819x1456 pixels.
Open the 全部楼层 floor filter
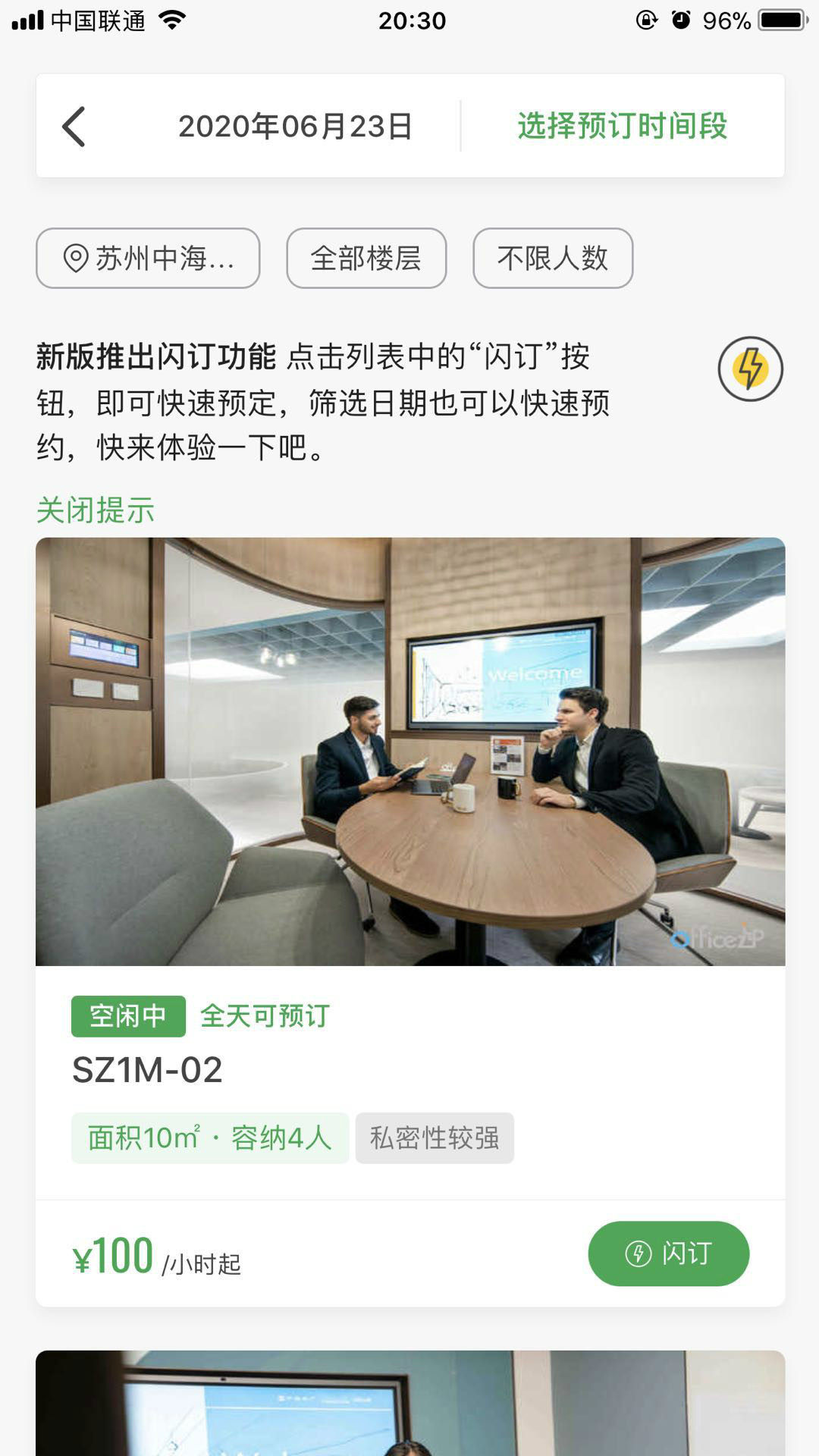pyautogui.click(x=366, y=259)
